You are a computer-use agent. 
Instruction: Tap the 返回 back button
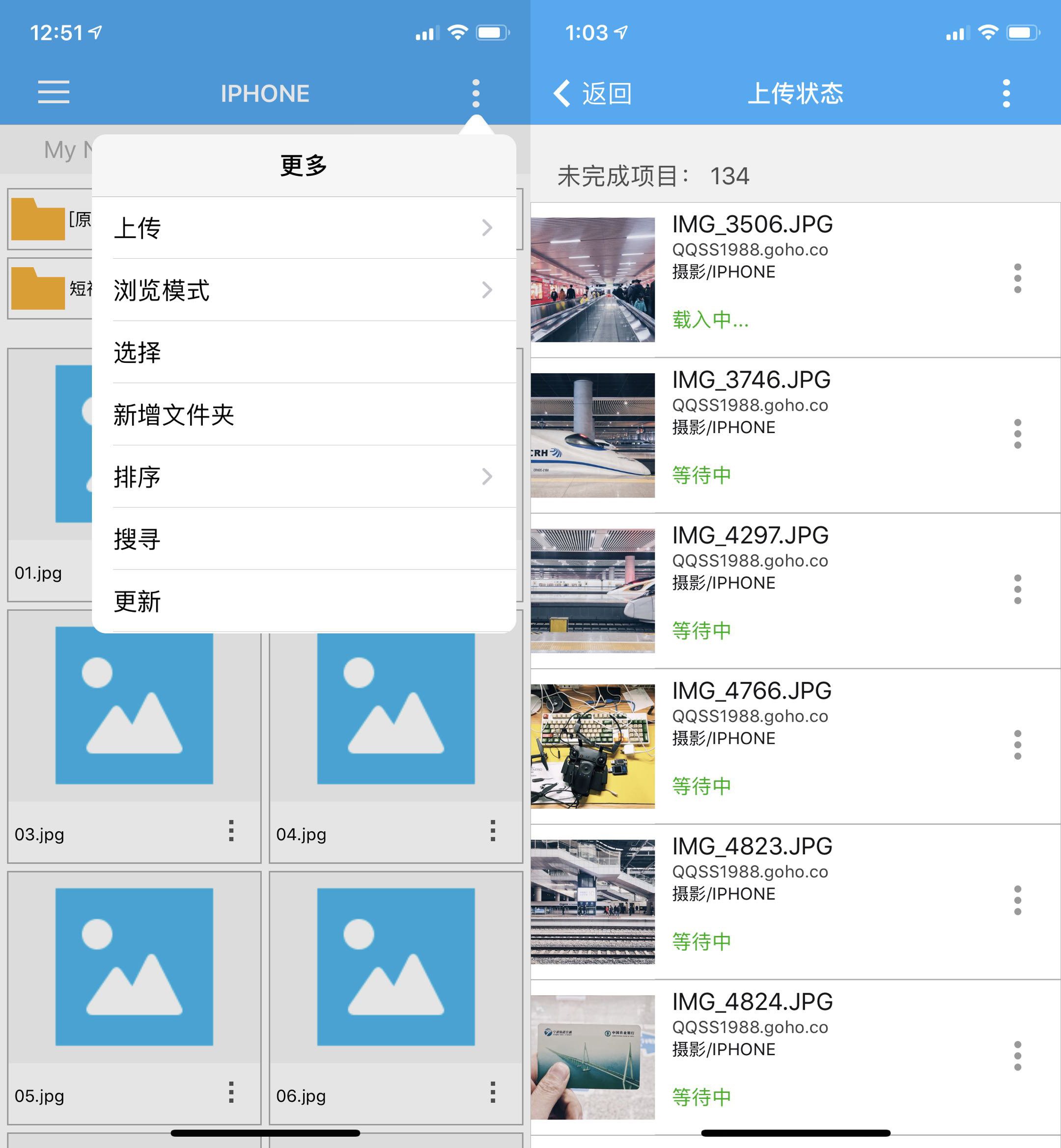591,94
